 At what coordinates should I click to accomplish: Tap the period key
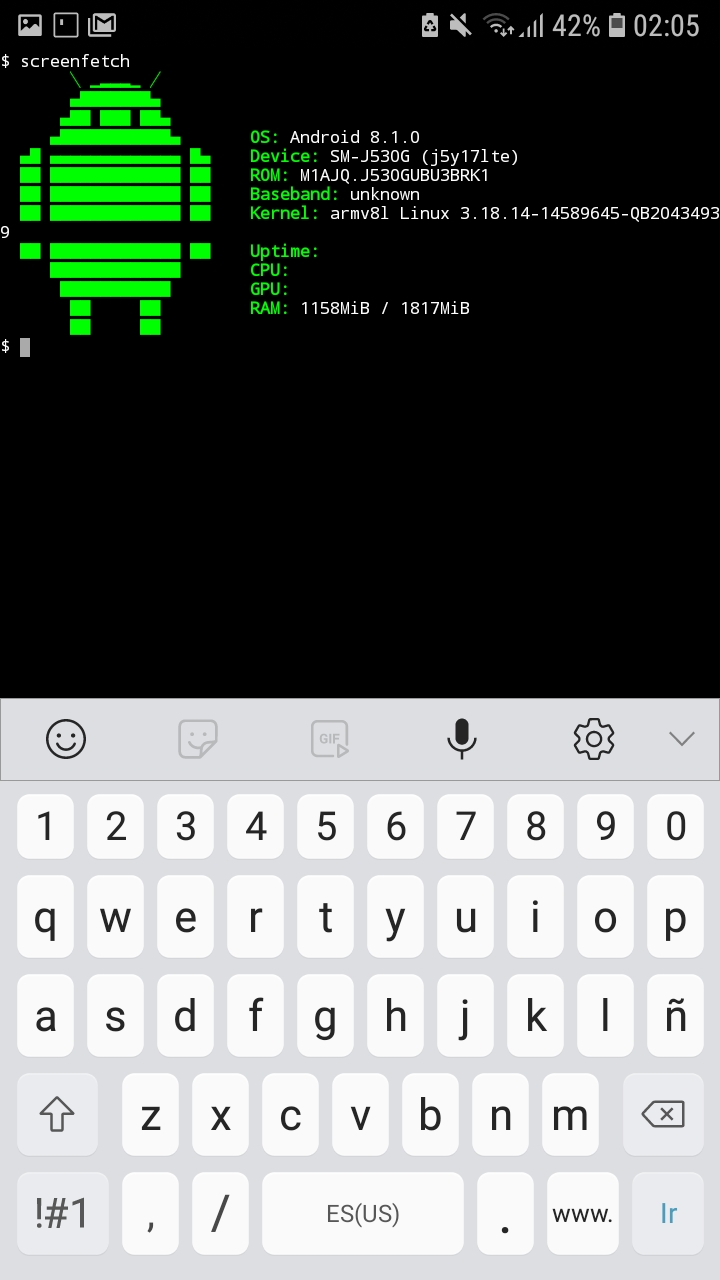pos(505,1213)
